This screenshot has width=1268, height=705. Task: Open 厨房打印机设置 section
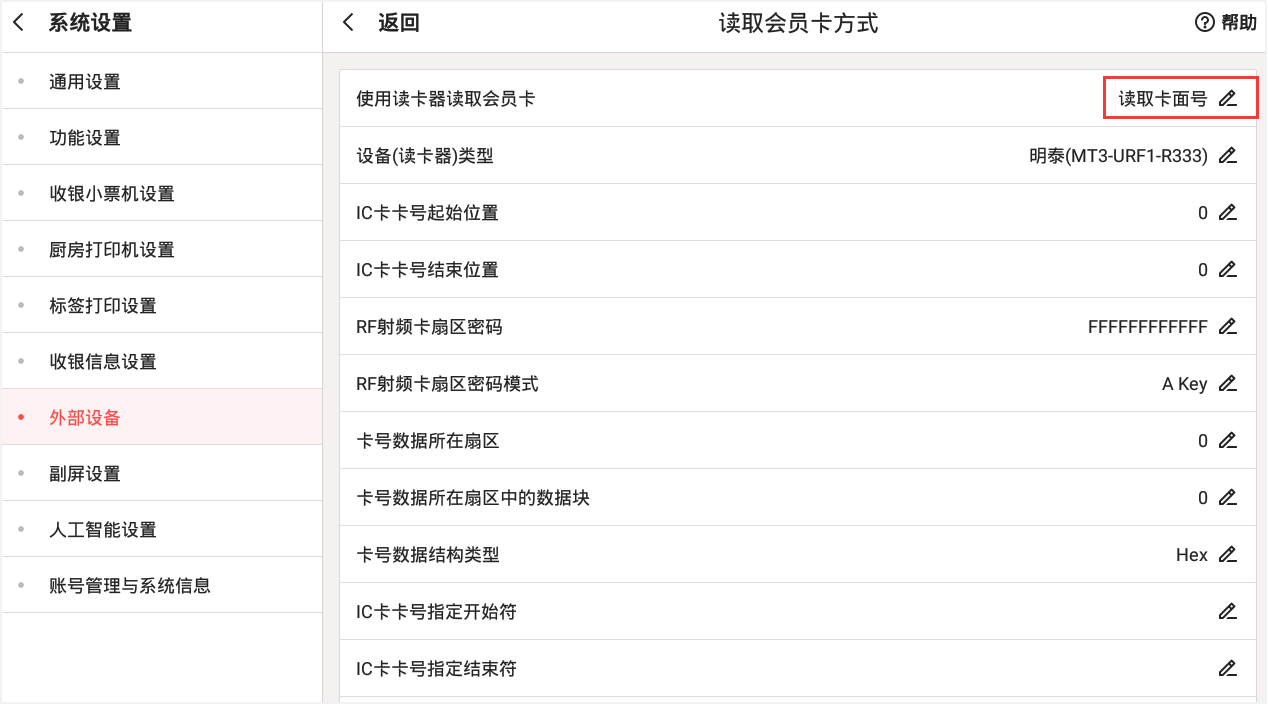pos(112,250)
